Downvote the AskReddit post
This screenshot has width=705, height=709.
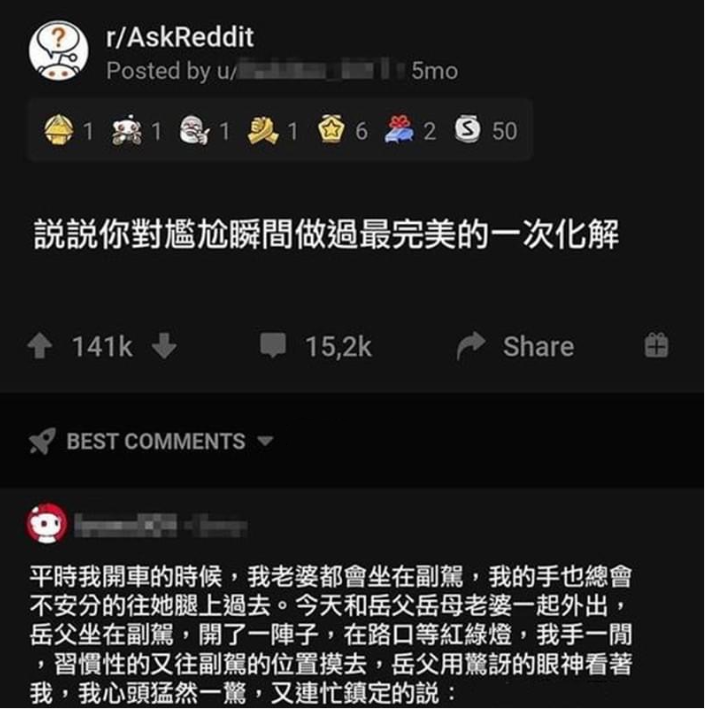[166, 346]
